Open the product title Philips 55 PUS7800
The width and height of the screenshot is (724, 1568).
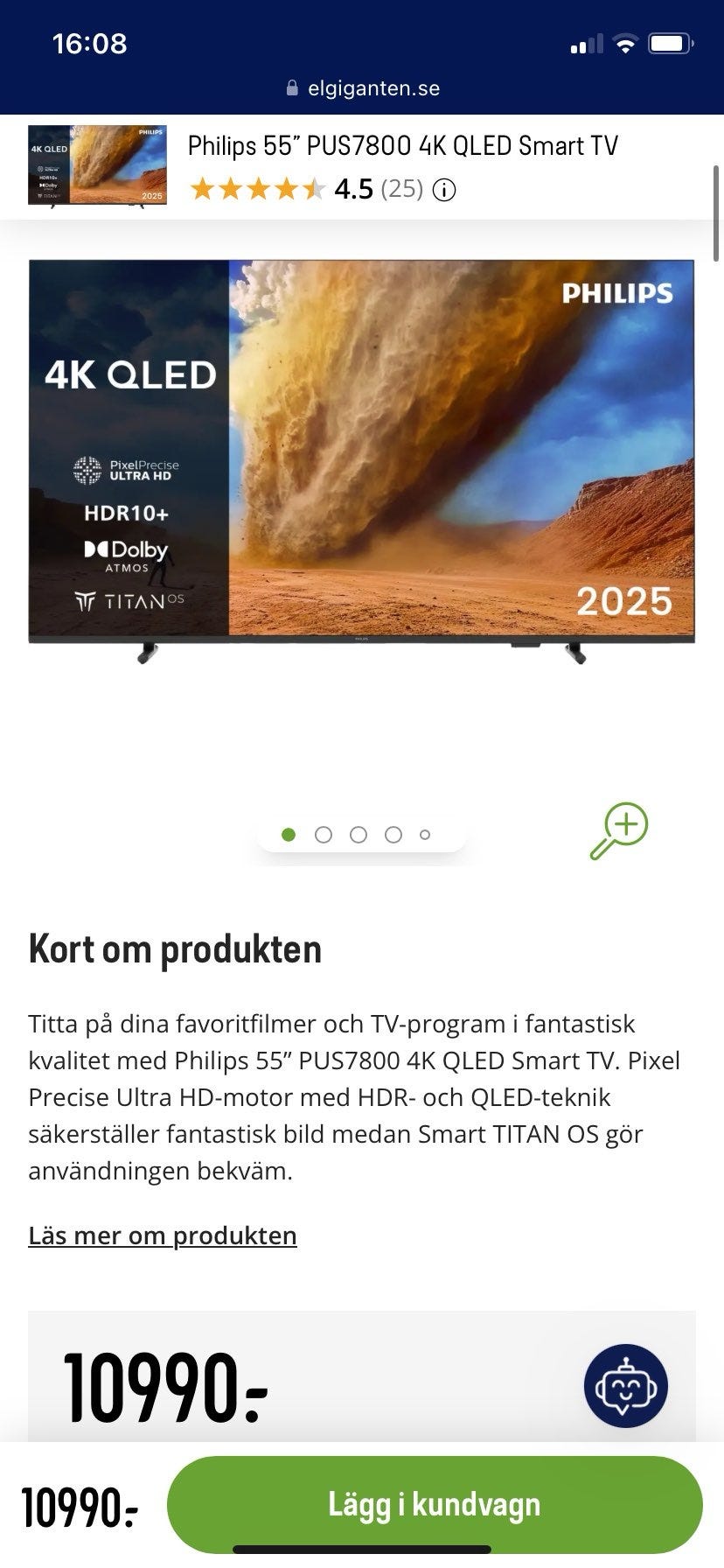click(x=402, y=145)
